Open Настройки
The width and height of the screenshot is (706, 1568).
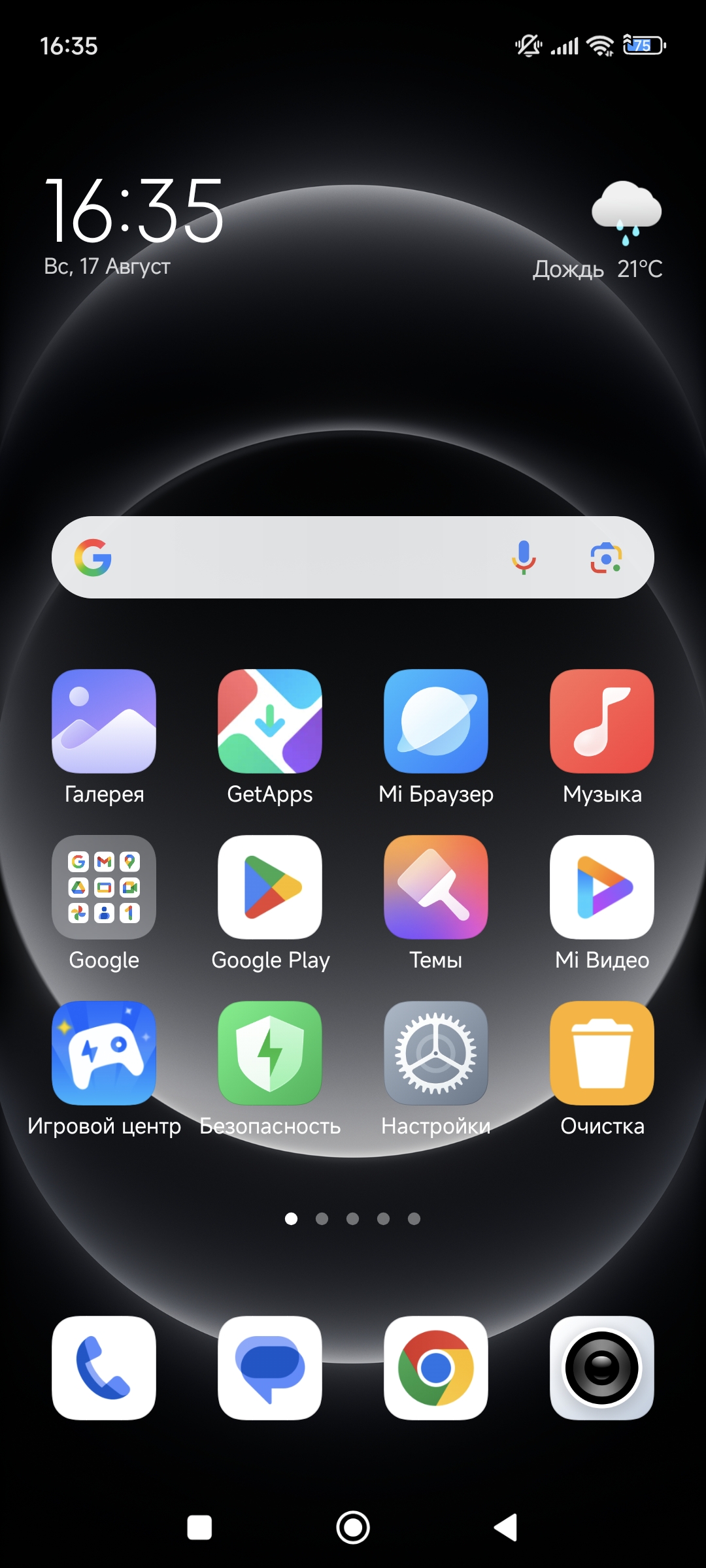click(436, 1053)
